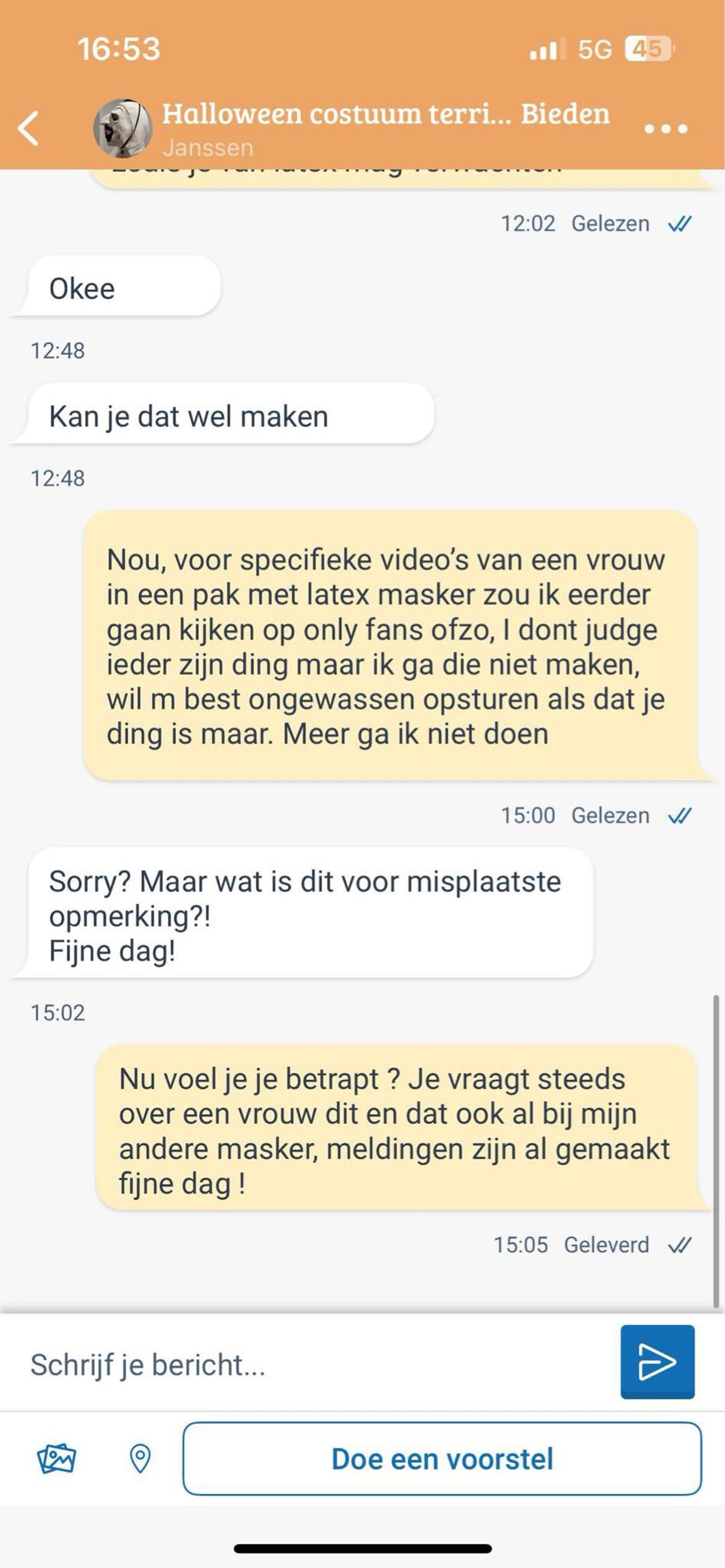
Task: Send the message with the arrow button
Action: (657, 1361)
